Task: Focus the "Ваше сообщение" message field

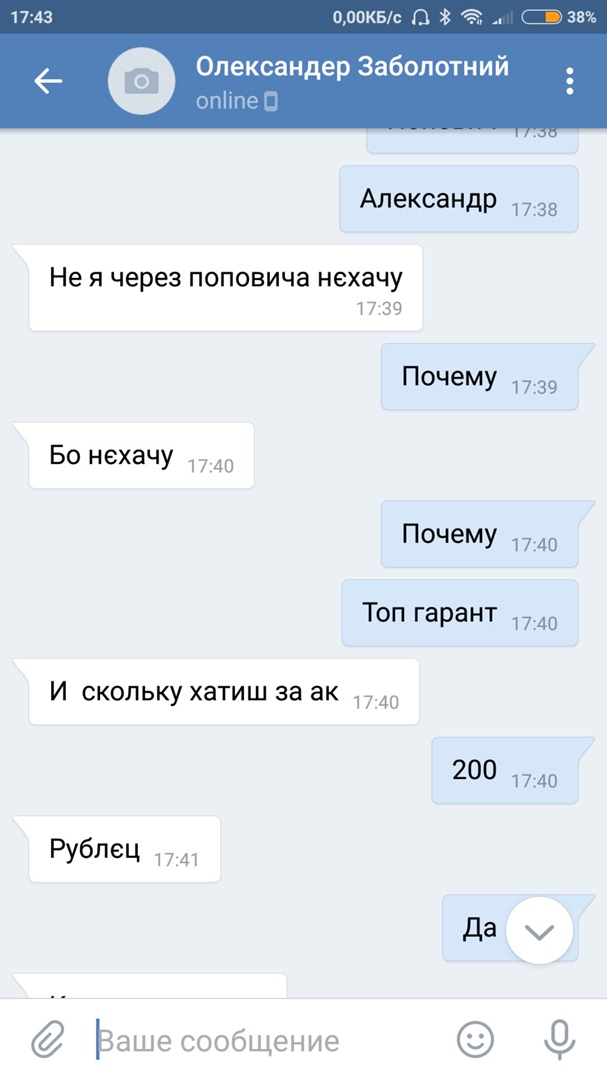Action: [x=260, y=1040]
